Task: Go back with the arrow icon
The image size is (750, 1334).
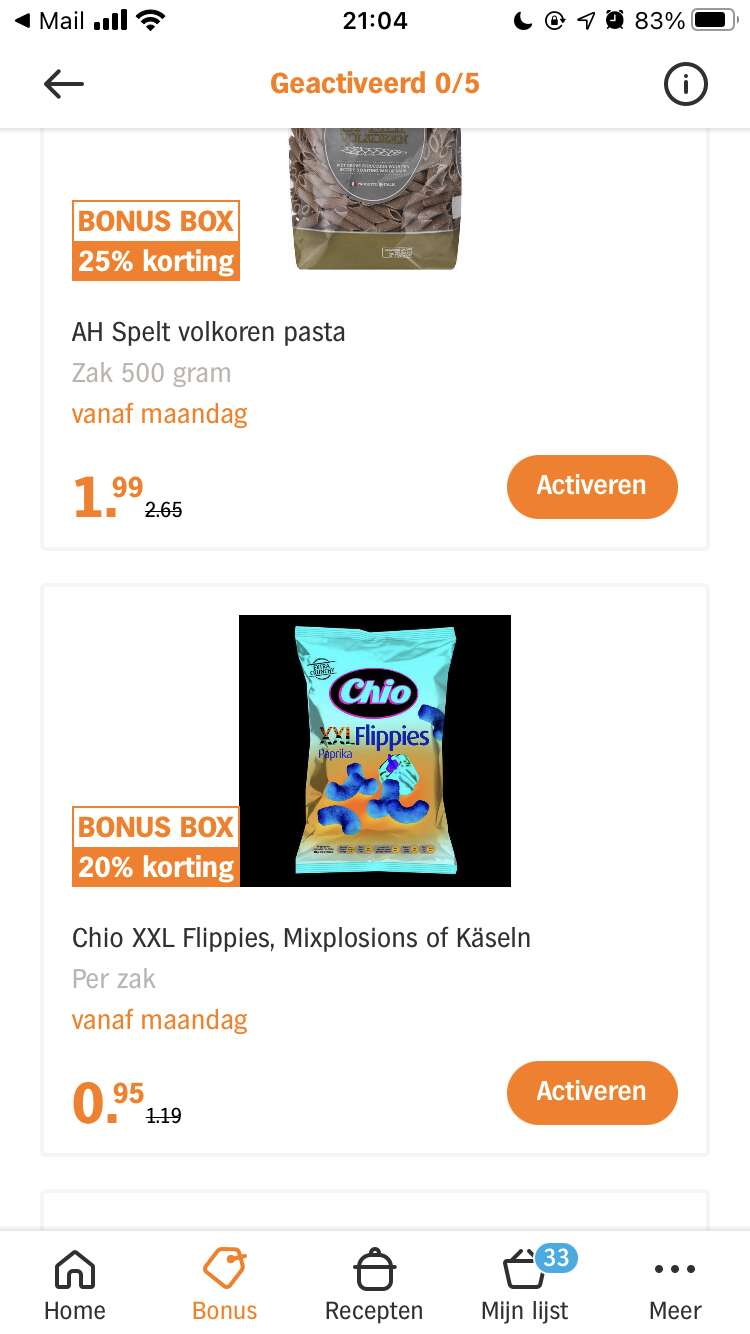Action: click(x=64, y=84)
